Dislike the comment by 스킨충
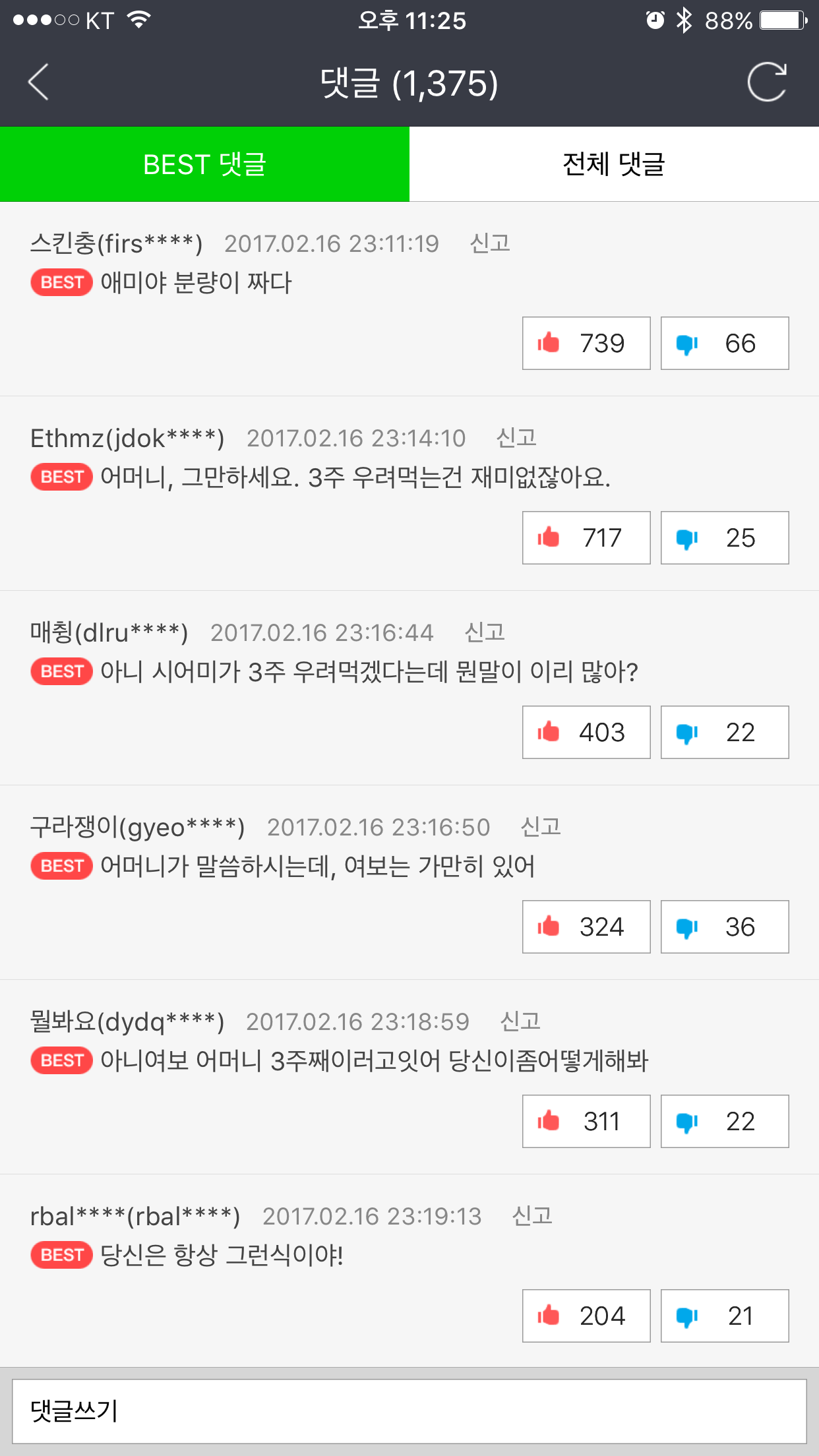The image size is (819, 1456). click(x=725, y=344)
